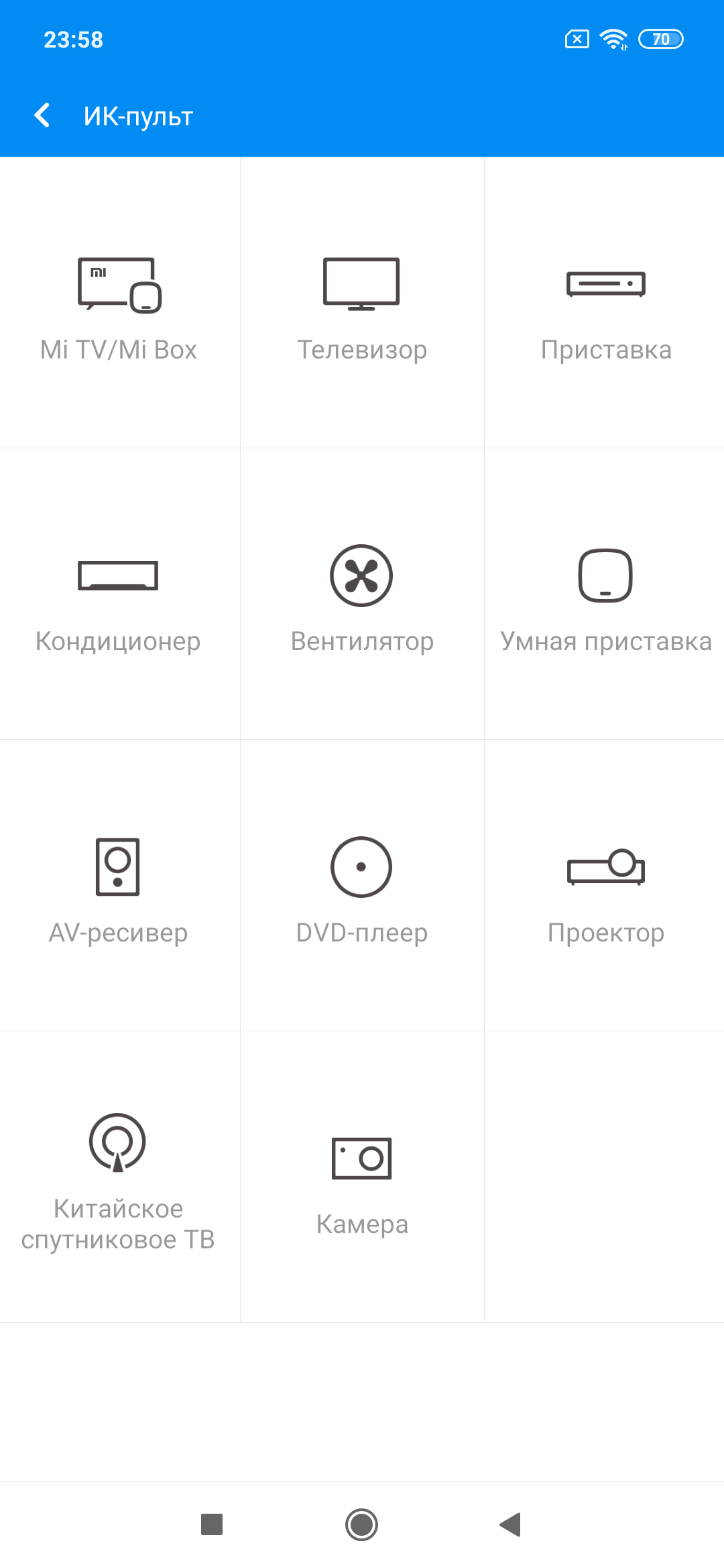724x1568 pixels.
Task: Select Кондиционер remote type
Action: [119, 594]
